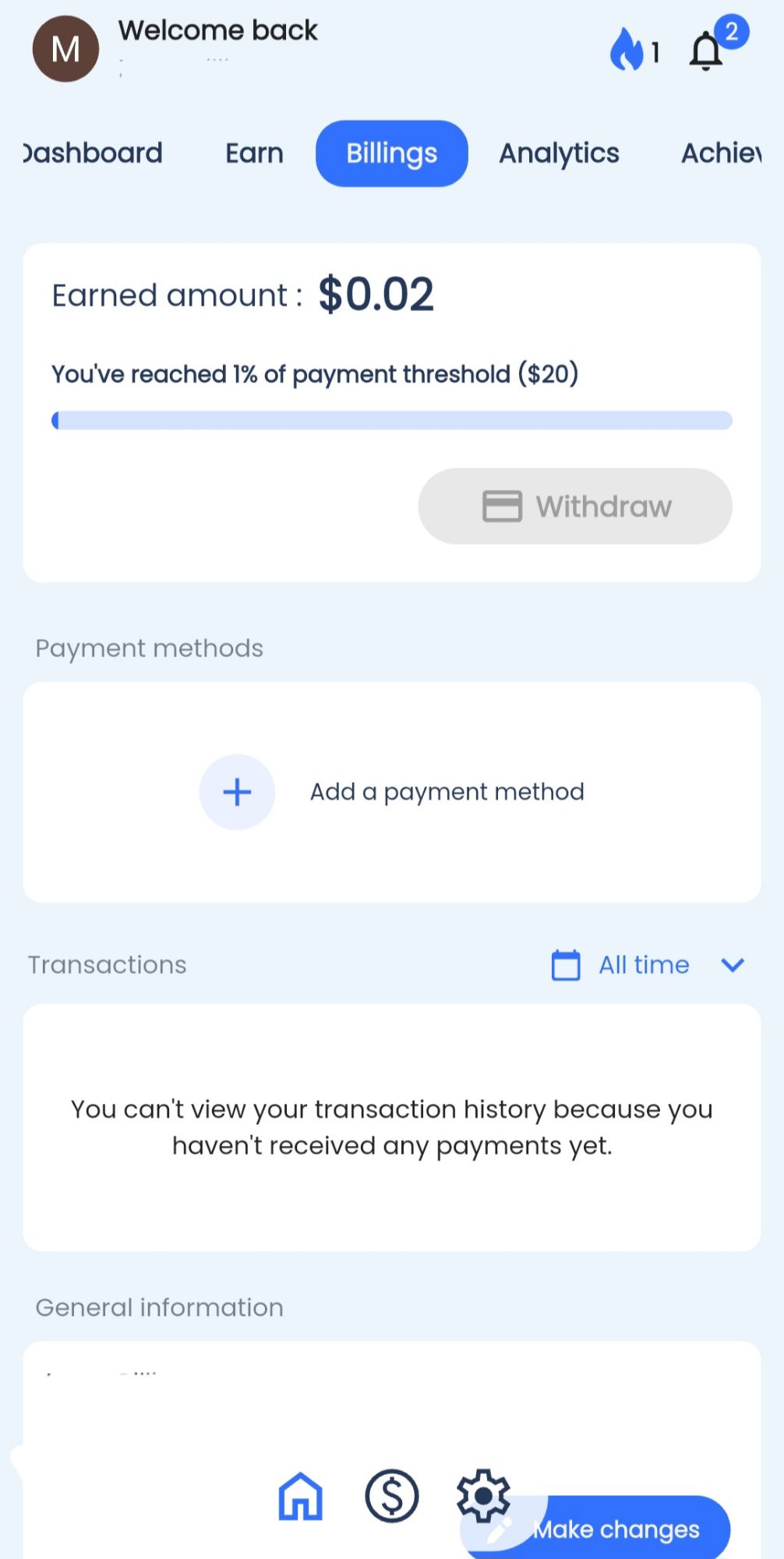Select the Home icon in bottom navigation
784x1559 pixels.
300,1494
